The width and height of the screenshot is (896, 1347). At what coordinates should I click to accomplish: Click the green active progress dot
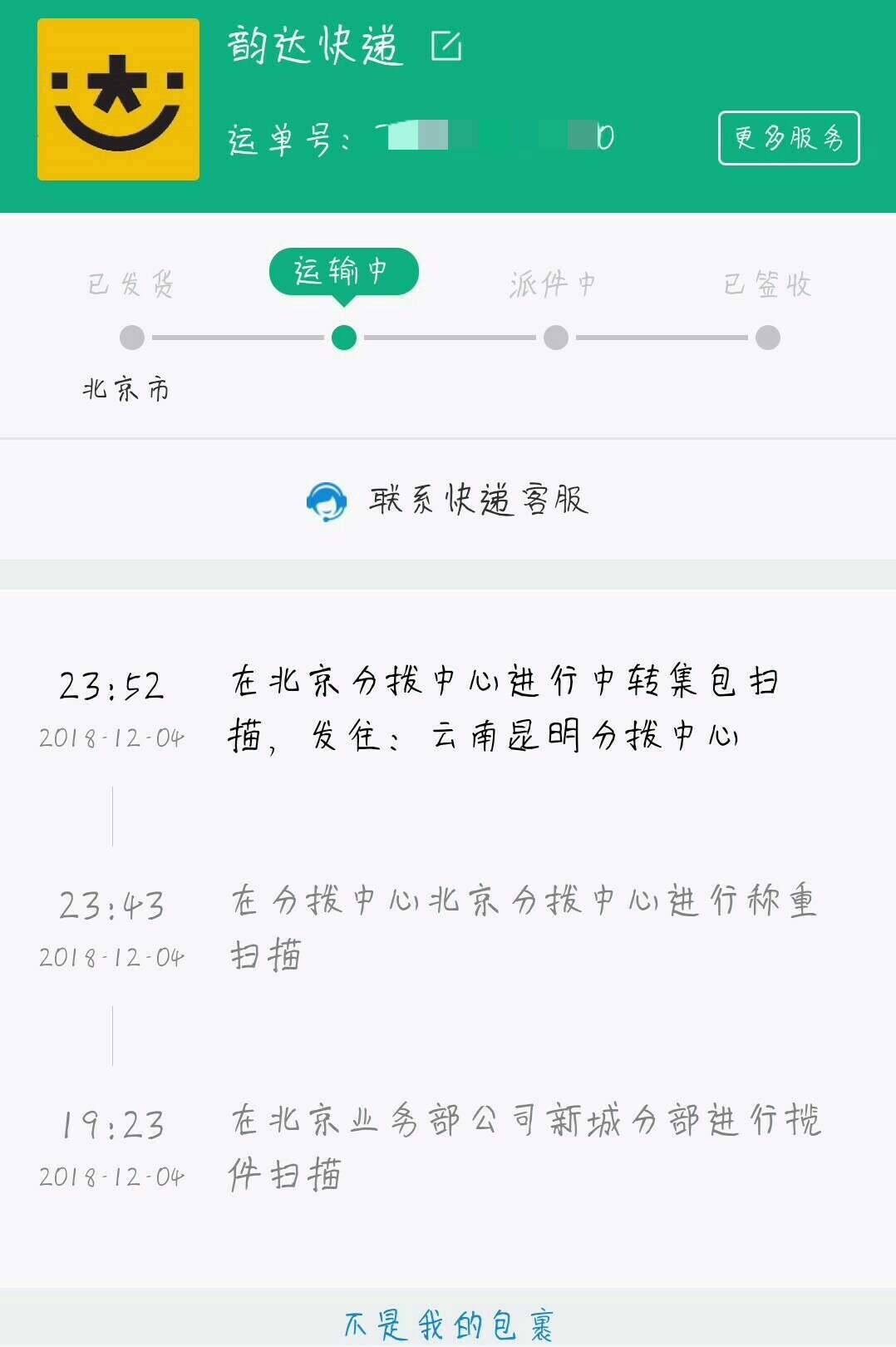344,338
